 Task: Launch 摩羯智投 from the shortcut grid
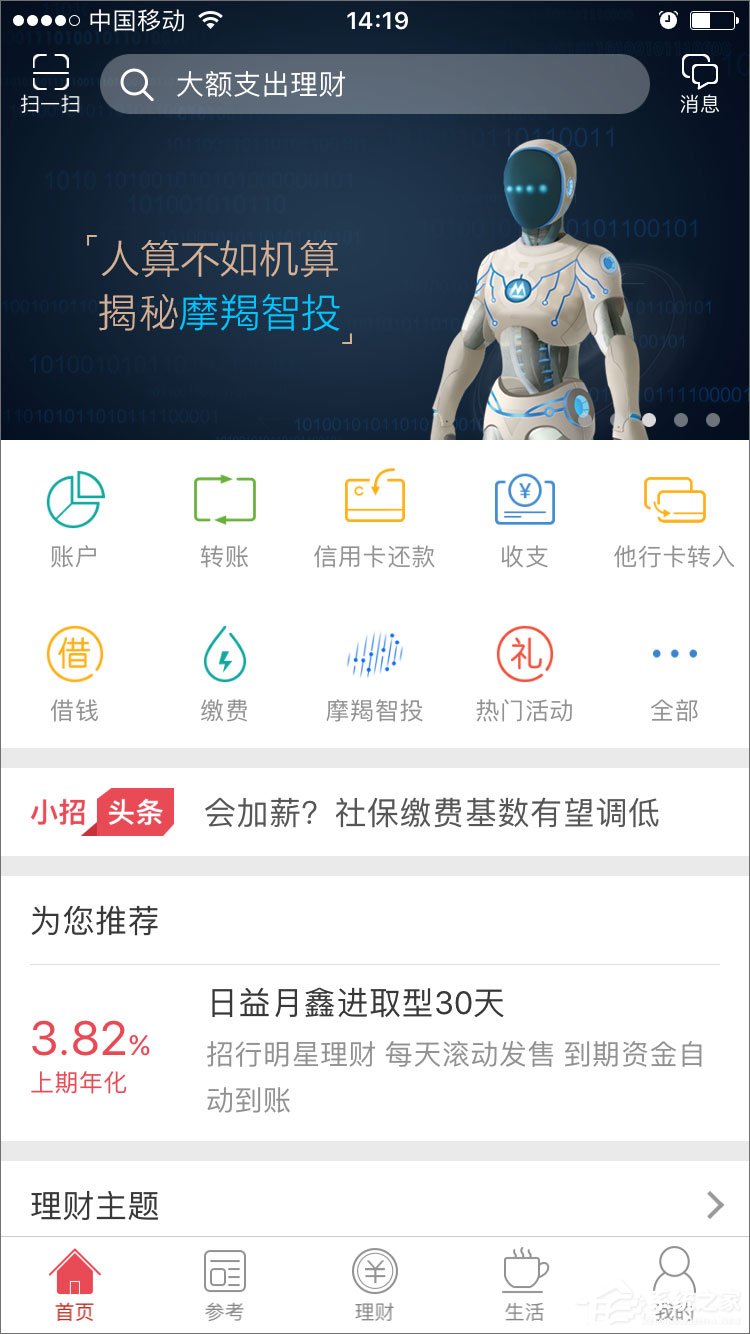click(x=375, y=673)
